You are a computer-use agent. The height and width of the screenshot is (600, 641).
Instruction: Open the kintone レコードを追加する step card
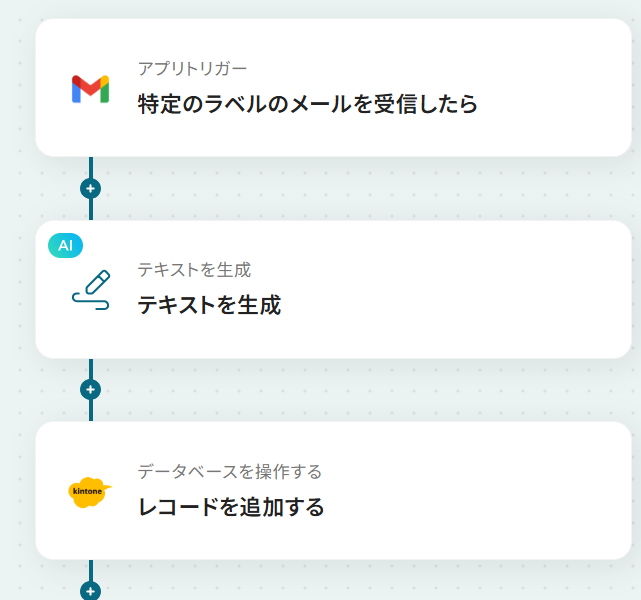click(333, 490)
